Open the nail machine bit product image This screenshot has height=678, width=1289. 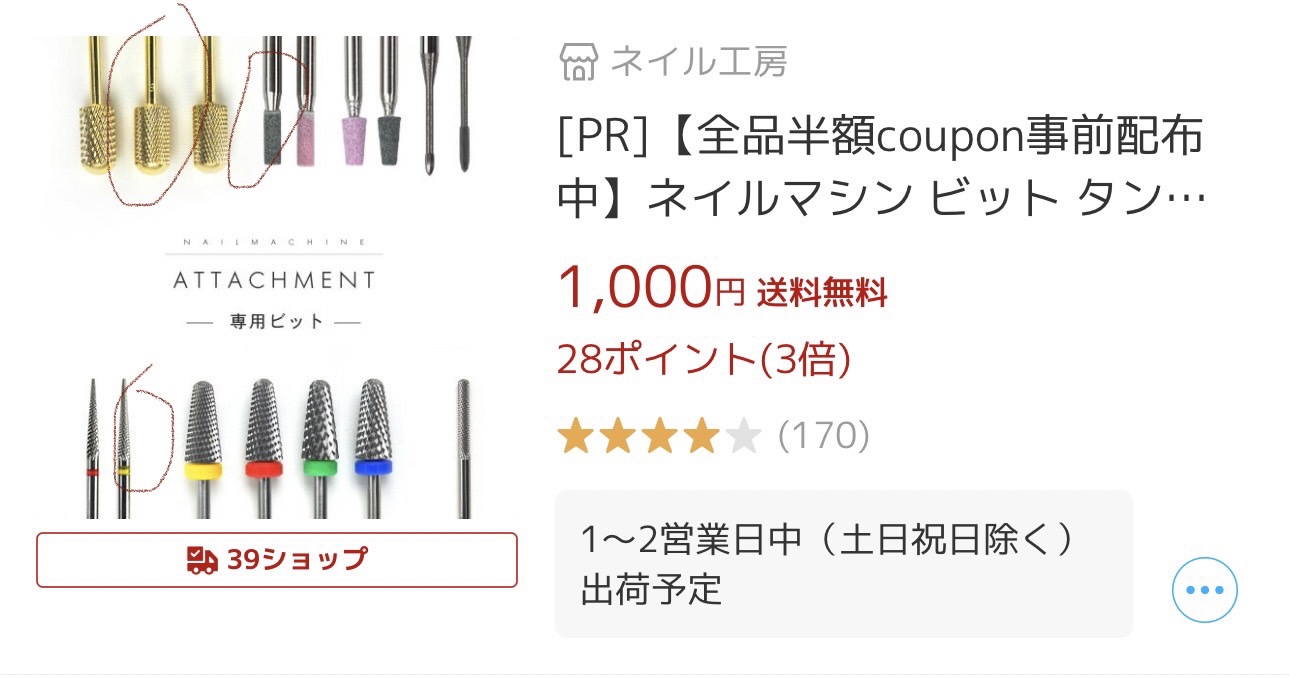275,277
